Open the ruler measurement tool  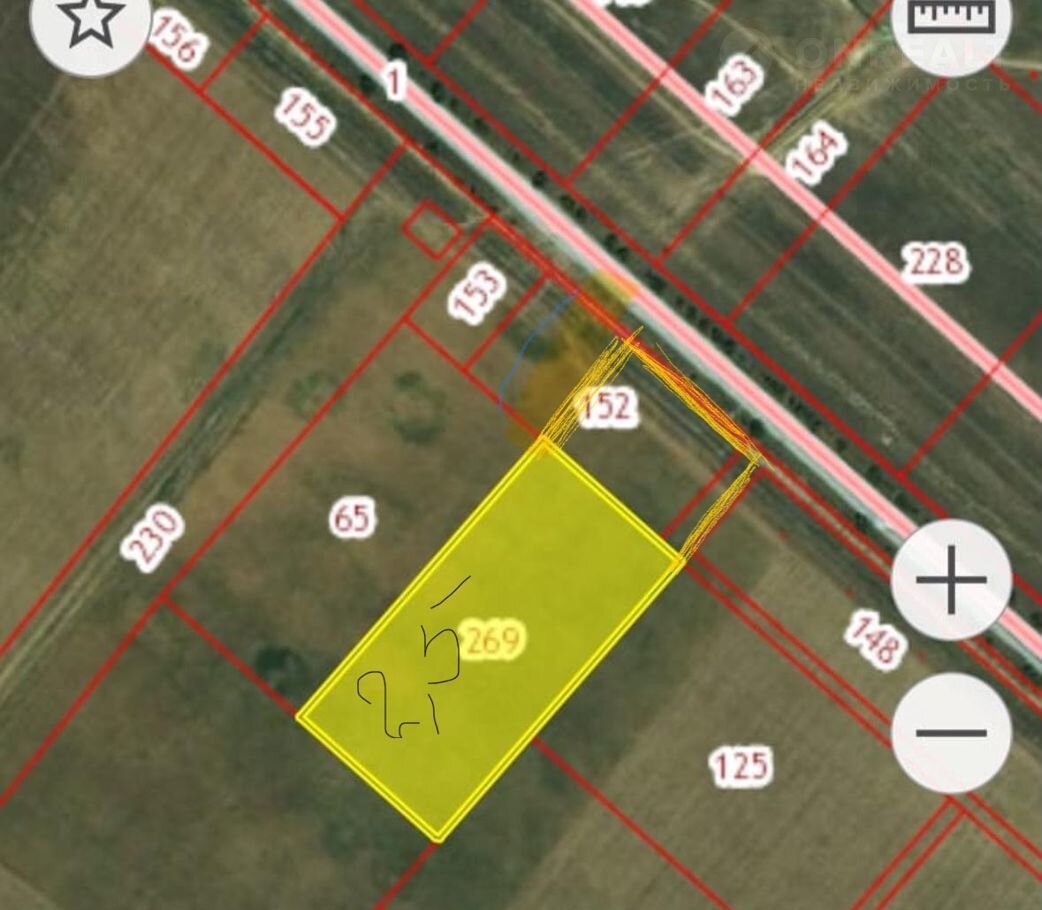coord(951,18)
